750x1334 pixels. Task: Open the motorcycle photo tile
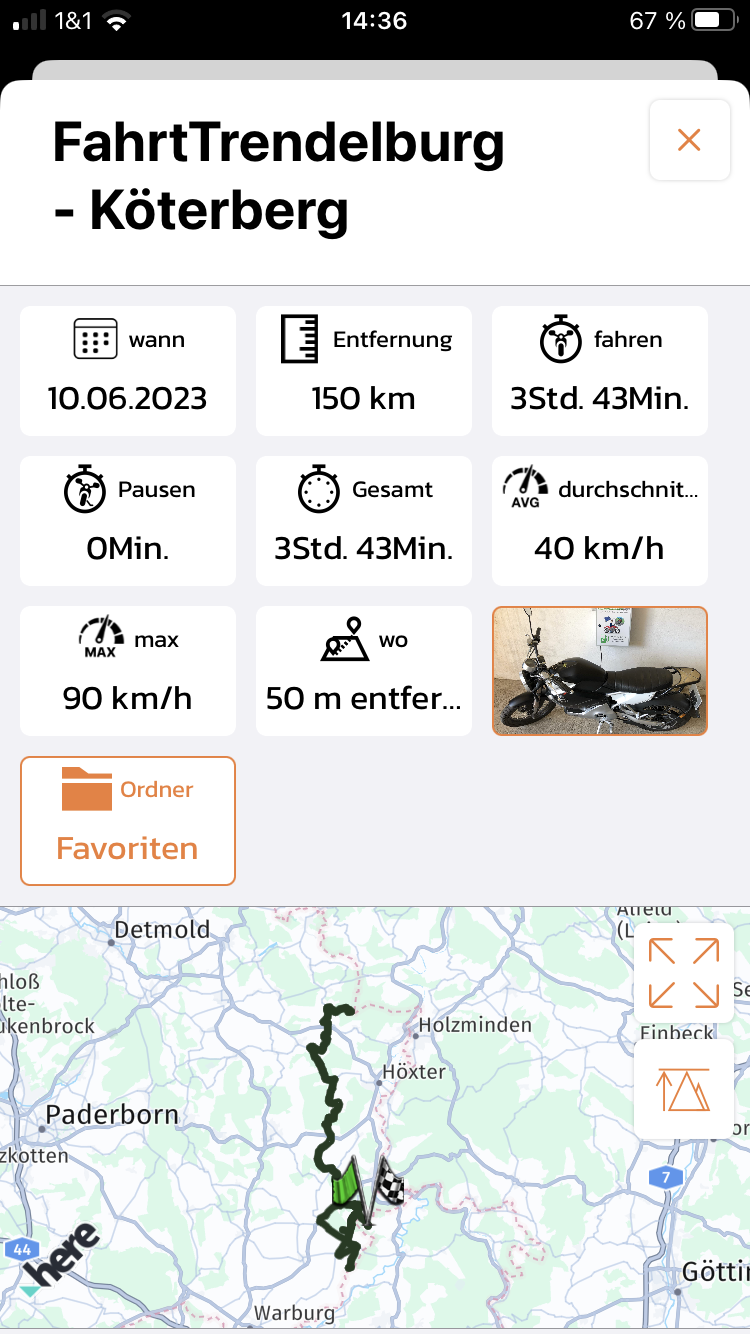[x=600, y=671]
